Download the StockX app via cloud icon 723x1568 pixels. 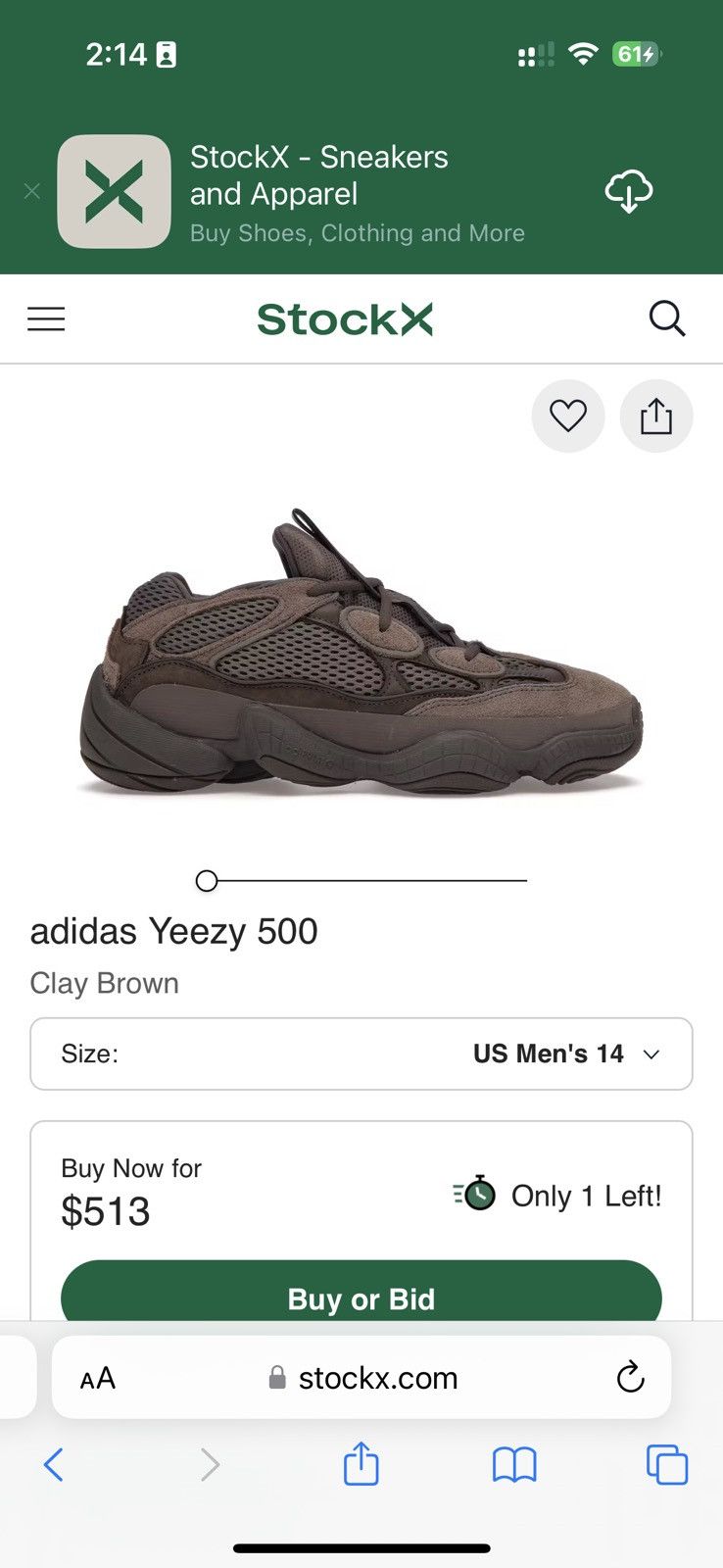click(629, 191)
